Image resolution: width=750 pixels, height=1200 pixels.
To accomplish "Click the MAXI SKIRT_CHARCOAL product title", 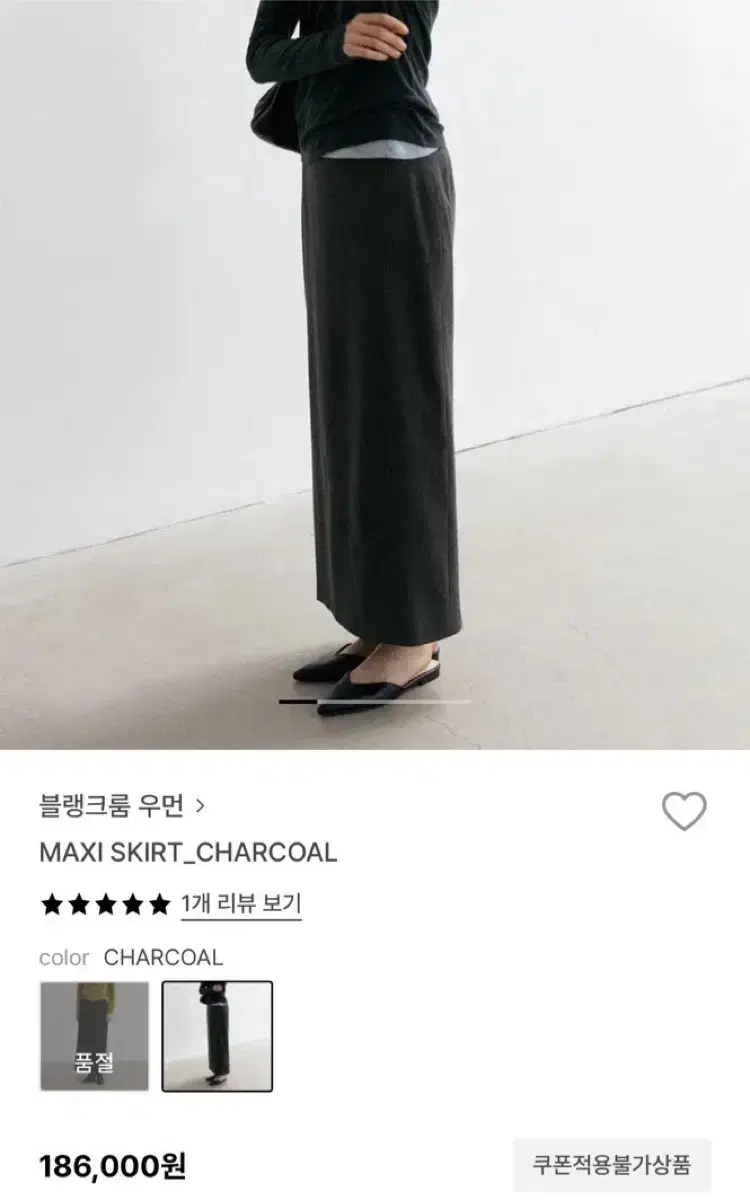I will [186, 849].
